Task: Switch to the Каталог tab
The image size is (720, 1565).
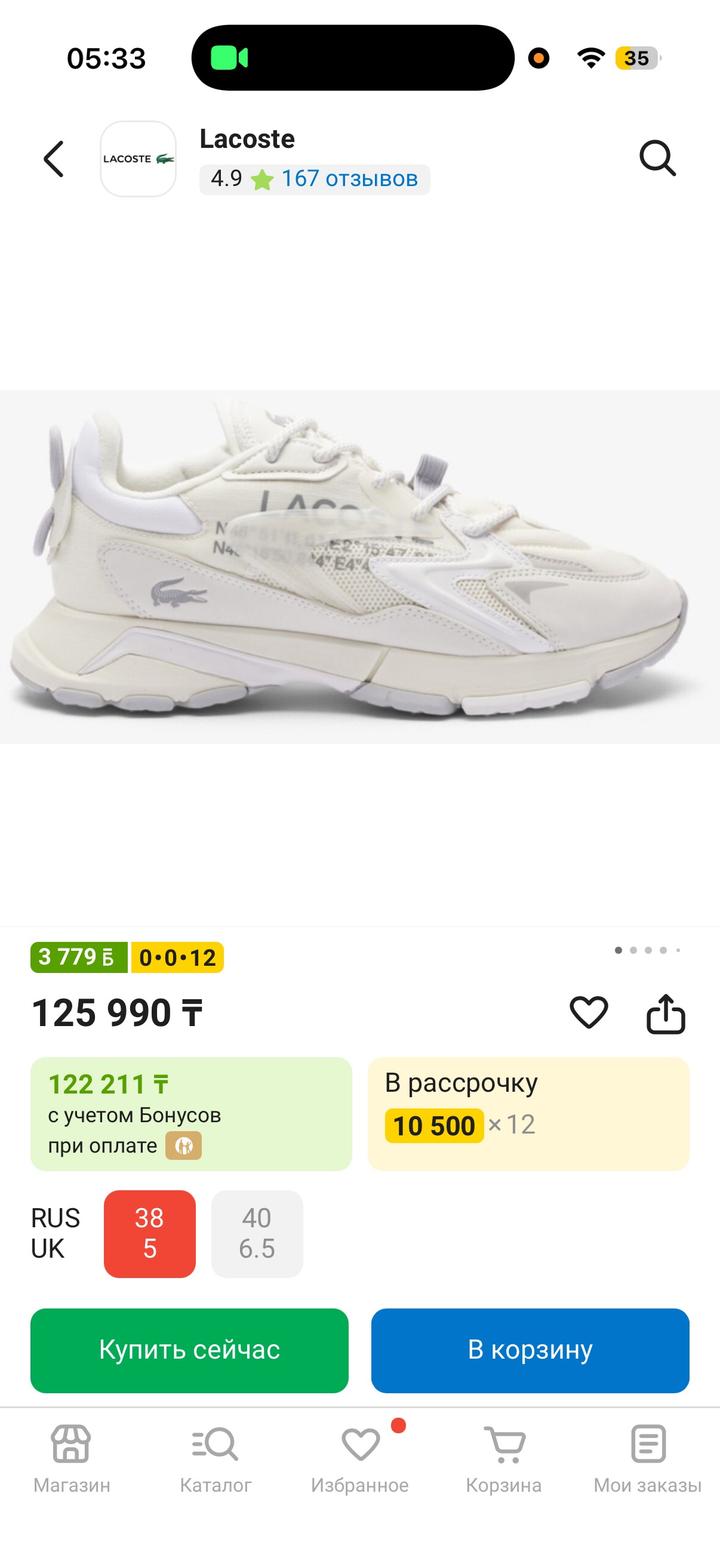Action: 215,1459
